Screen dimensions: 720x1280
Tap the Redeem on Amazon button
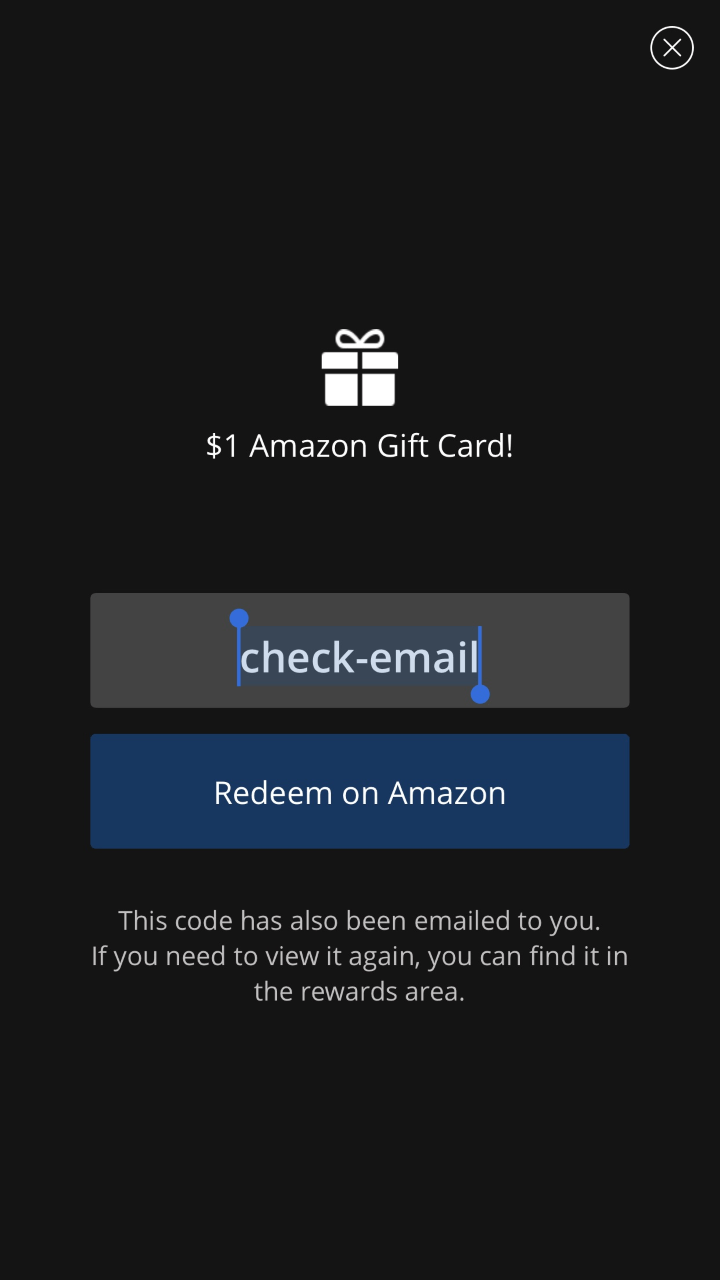(x=360, y=792)
